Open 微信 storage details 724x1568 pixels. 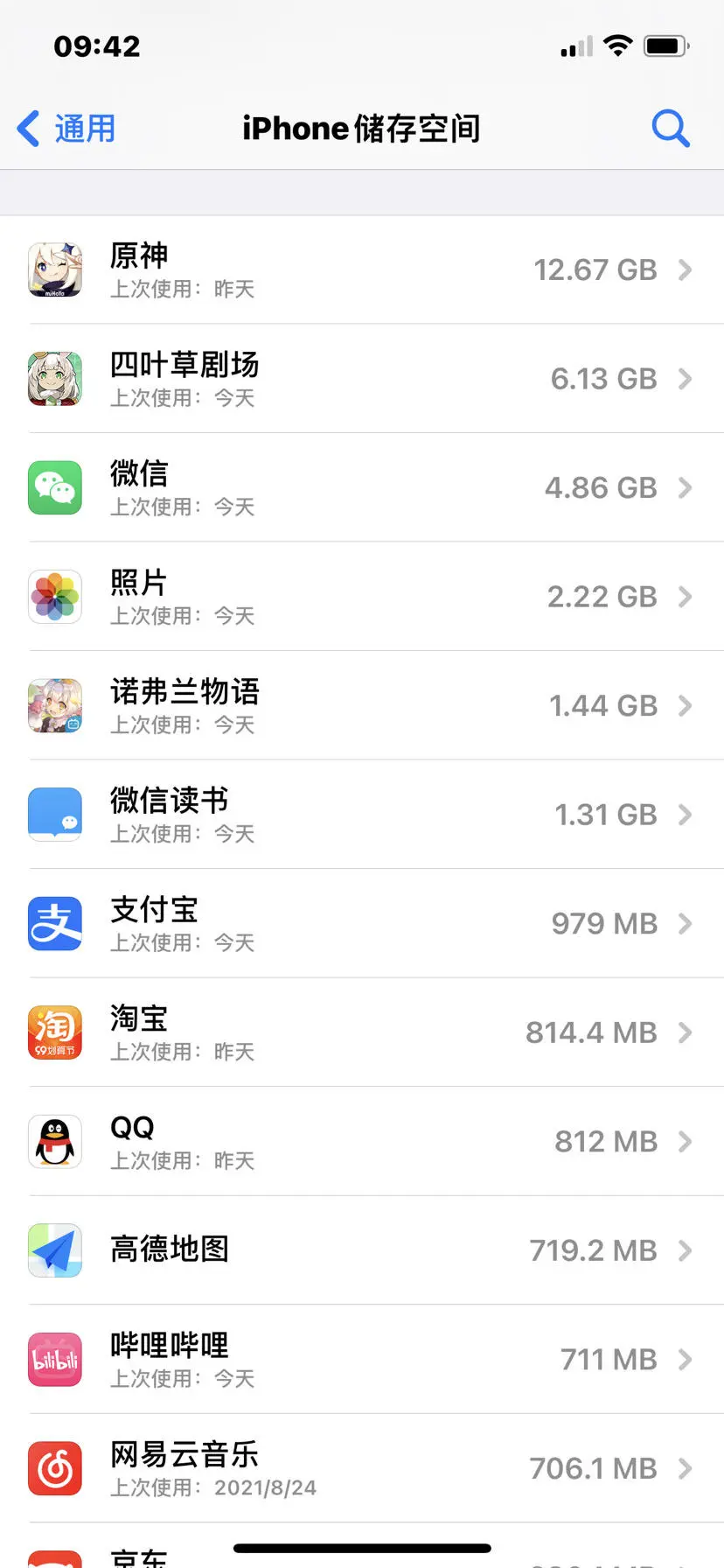pyautogui.click(x=362, y=487)
